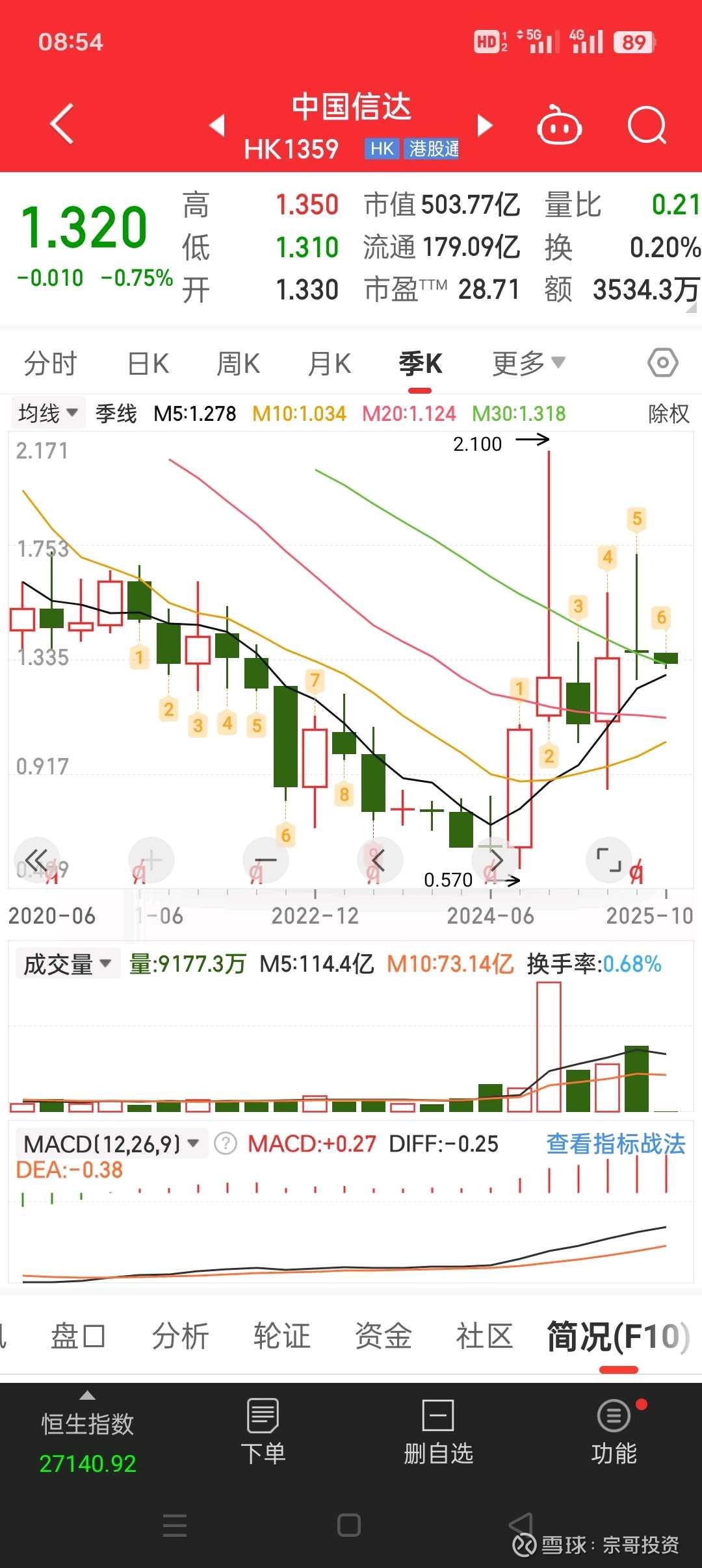Select the 日K tab

point(148,363)
